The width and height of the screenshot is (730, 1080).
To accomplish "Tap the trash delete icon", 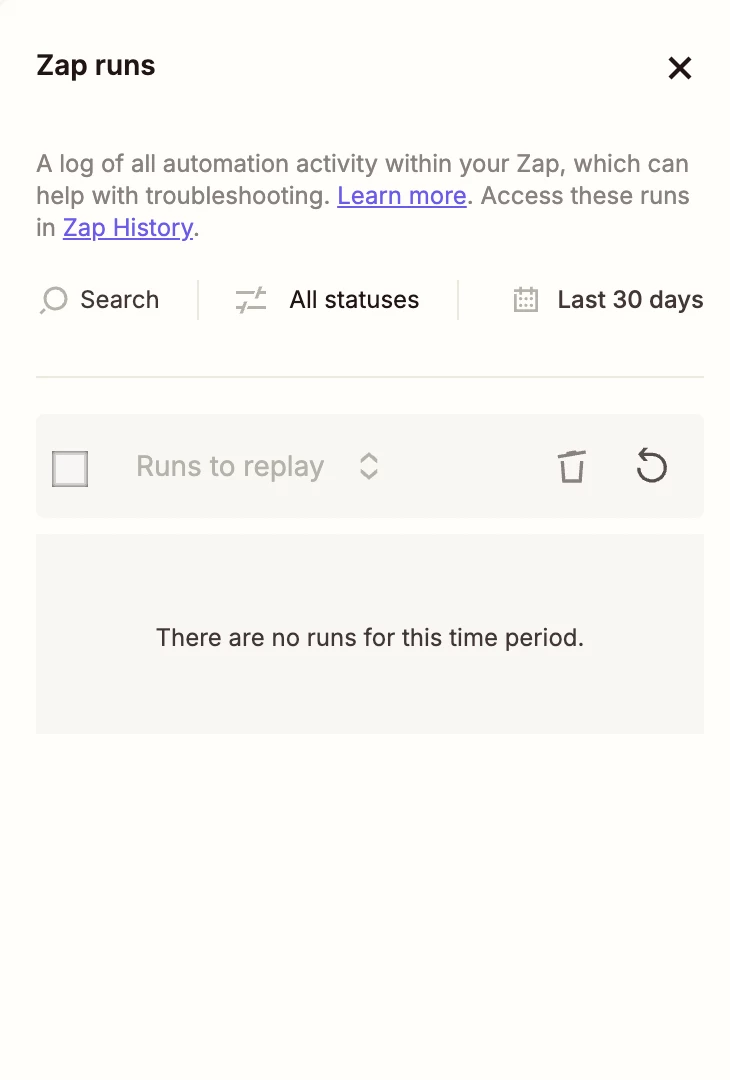I will [x=572, y=467].
